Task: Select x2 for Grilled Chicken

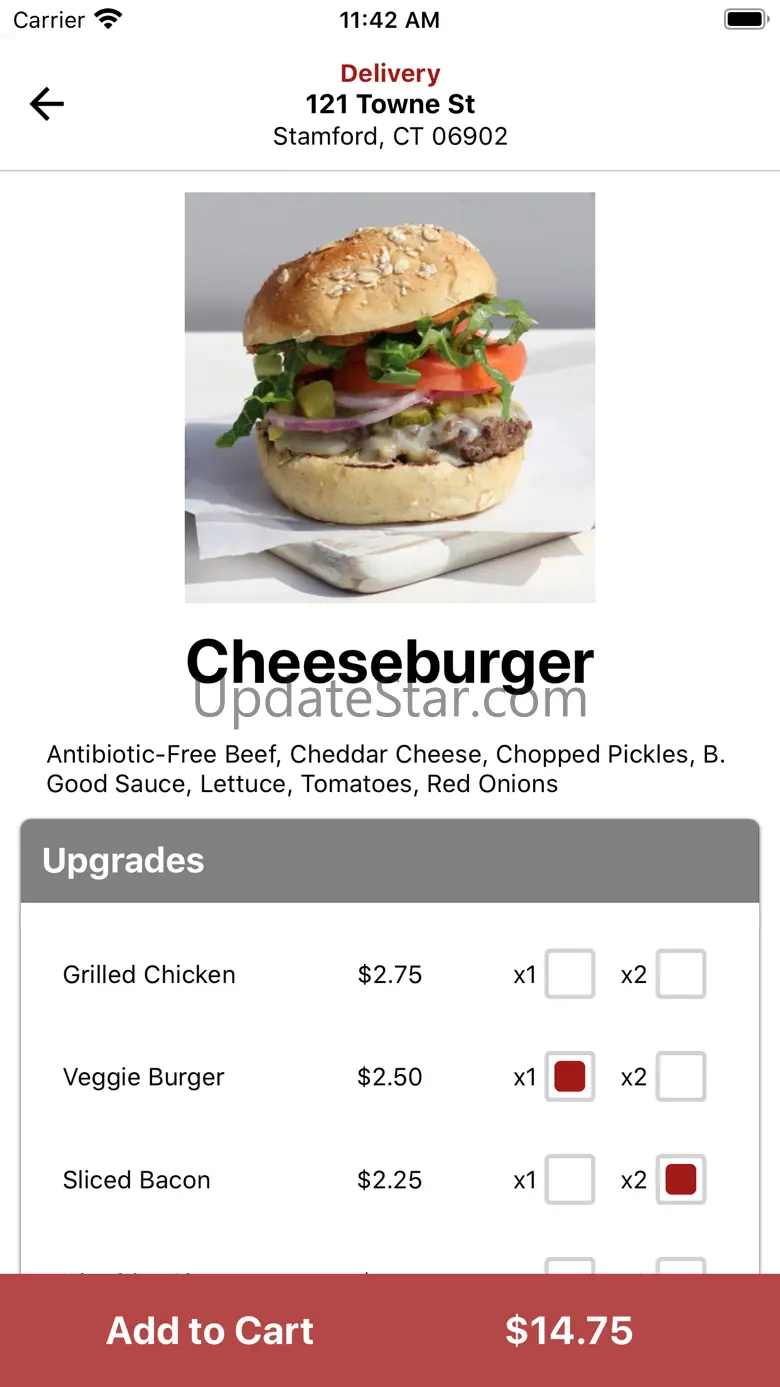Action: [x=681, y=974]
